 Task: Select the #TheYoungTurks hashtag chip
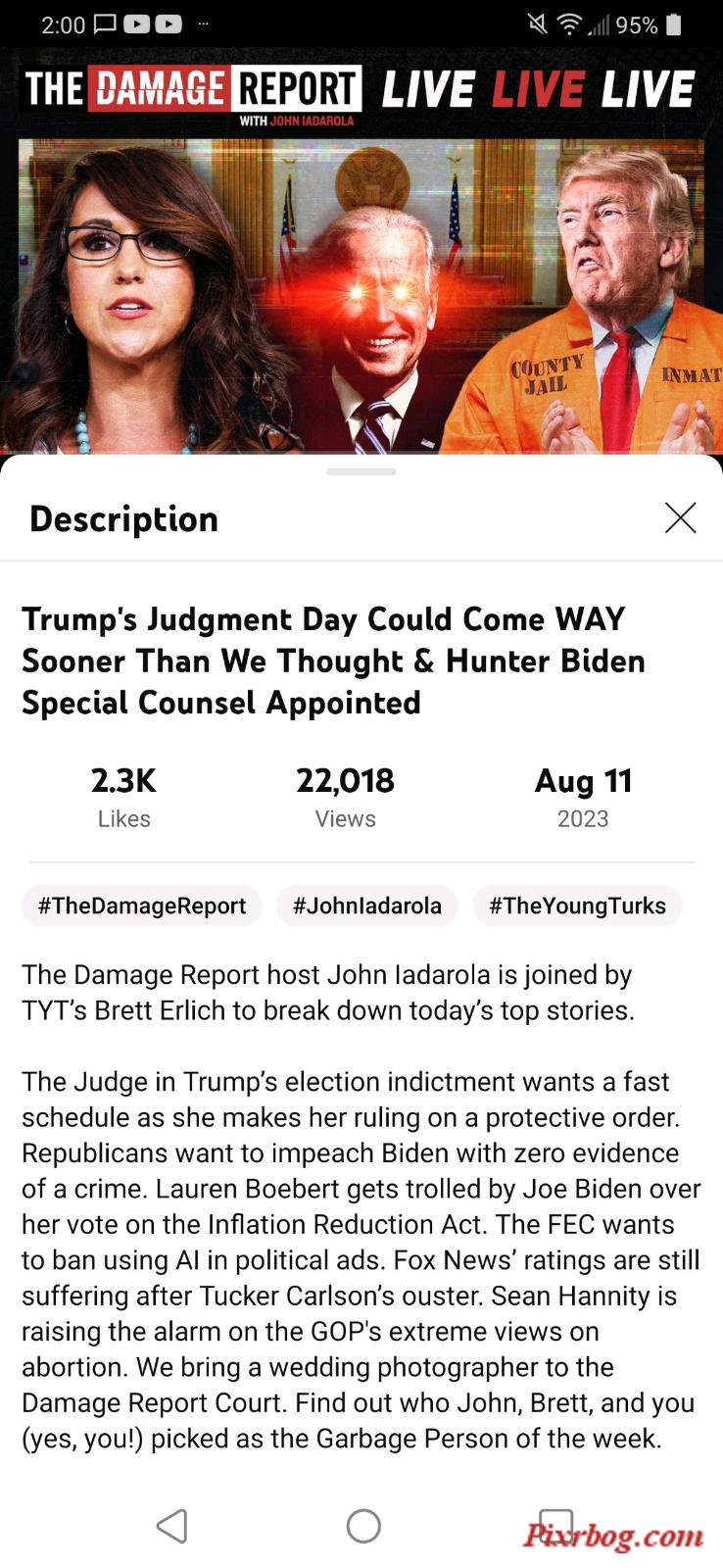pyautogui.click(x=577, y=906)
